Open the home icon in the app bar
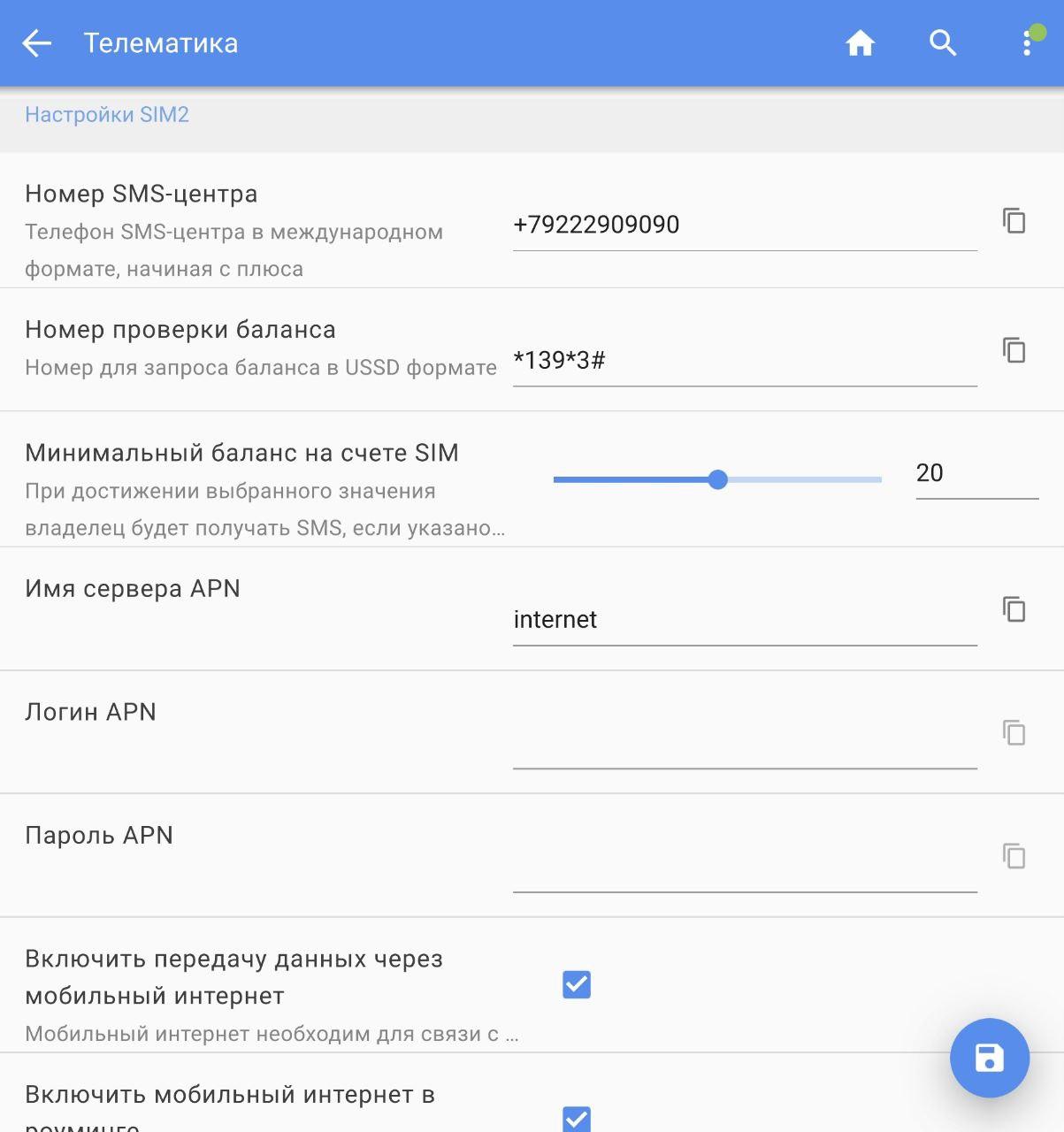The height and width of the screenshot is (1132, 1064). (860, 43)
